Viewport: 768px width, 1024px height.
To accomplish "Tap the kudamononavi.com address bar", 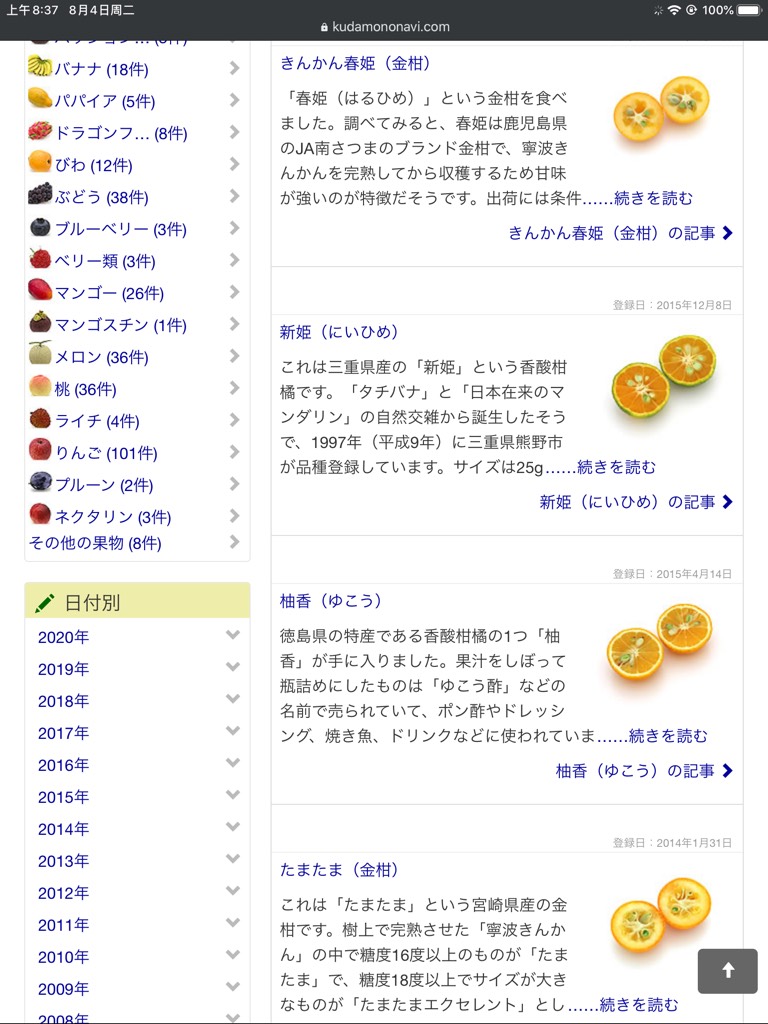I will [x=384, y=27].
